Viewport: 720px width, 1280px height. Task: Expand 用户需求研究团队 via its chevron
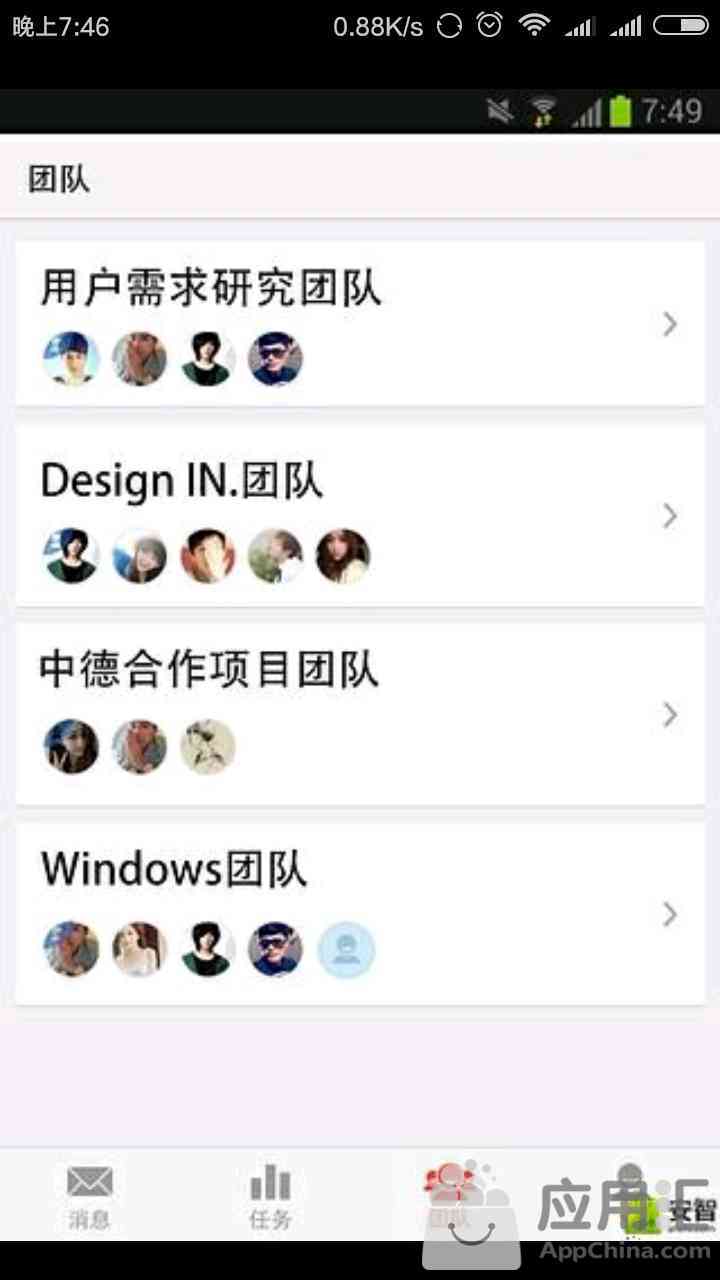671,324
